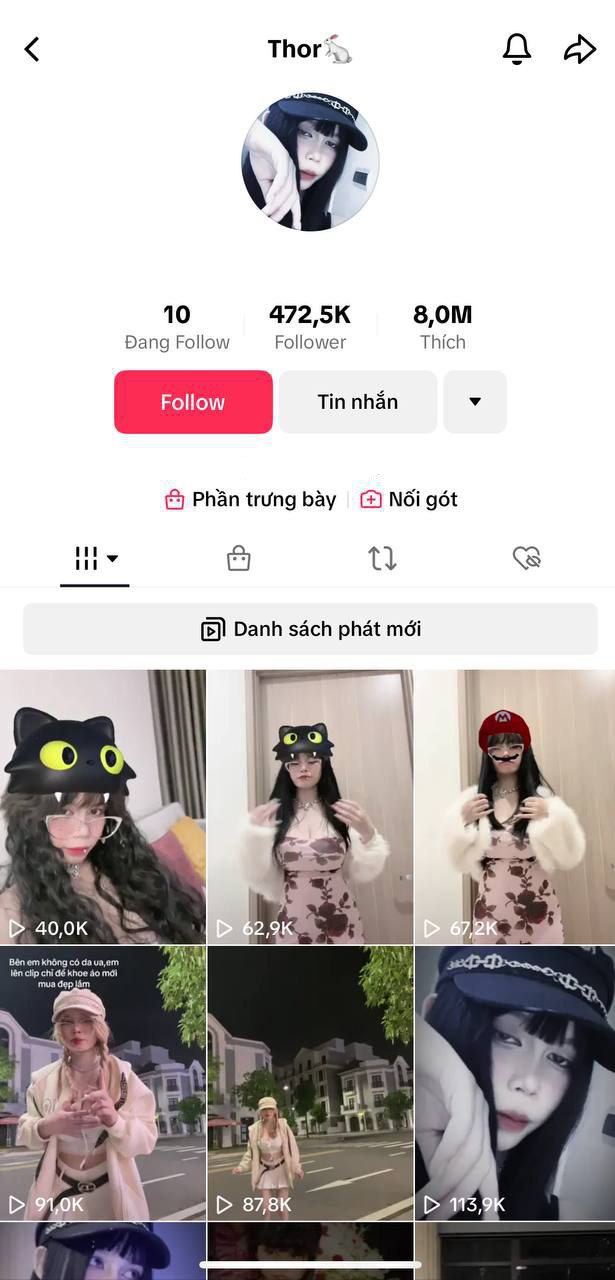Play the video with 67,2K views

pyautogui.click(x=515, y=806)
